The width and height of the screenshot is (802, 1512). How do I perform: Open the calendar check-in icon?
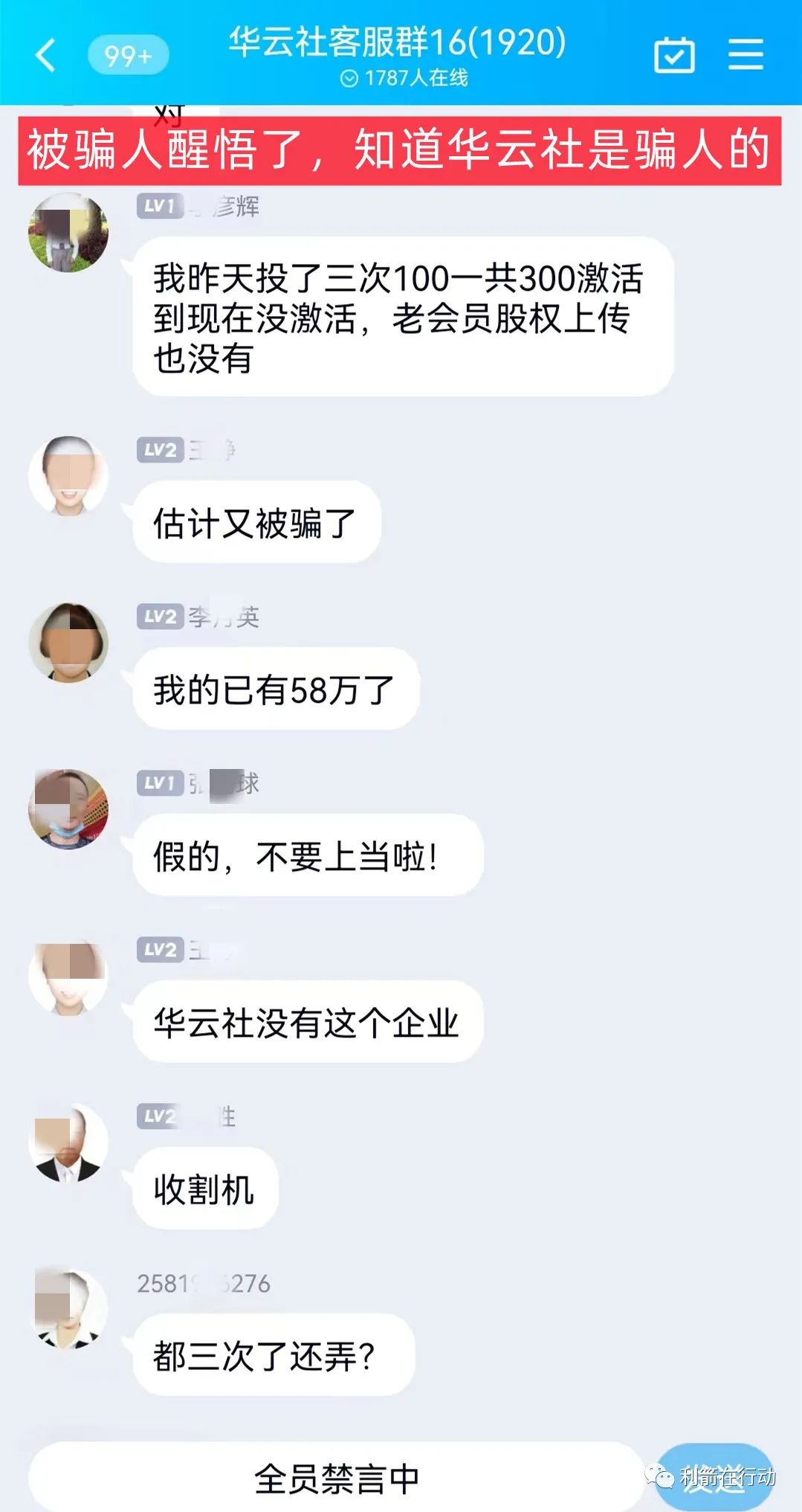pyautogui.click(x=674, y=56)
